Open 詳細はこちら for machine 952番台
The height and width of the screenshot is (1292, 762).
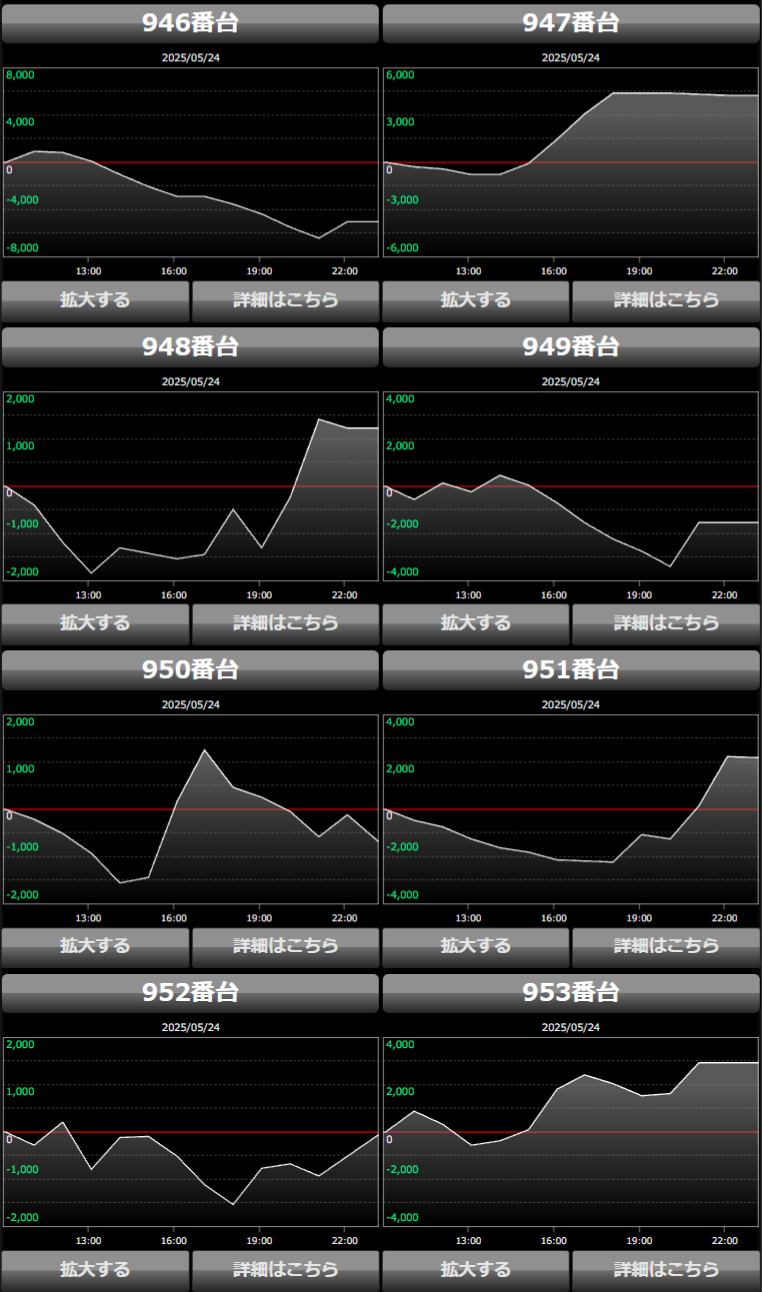click(x=286, y=1269)
